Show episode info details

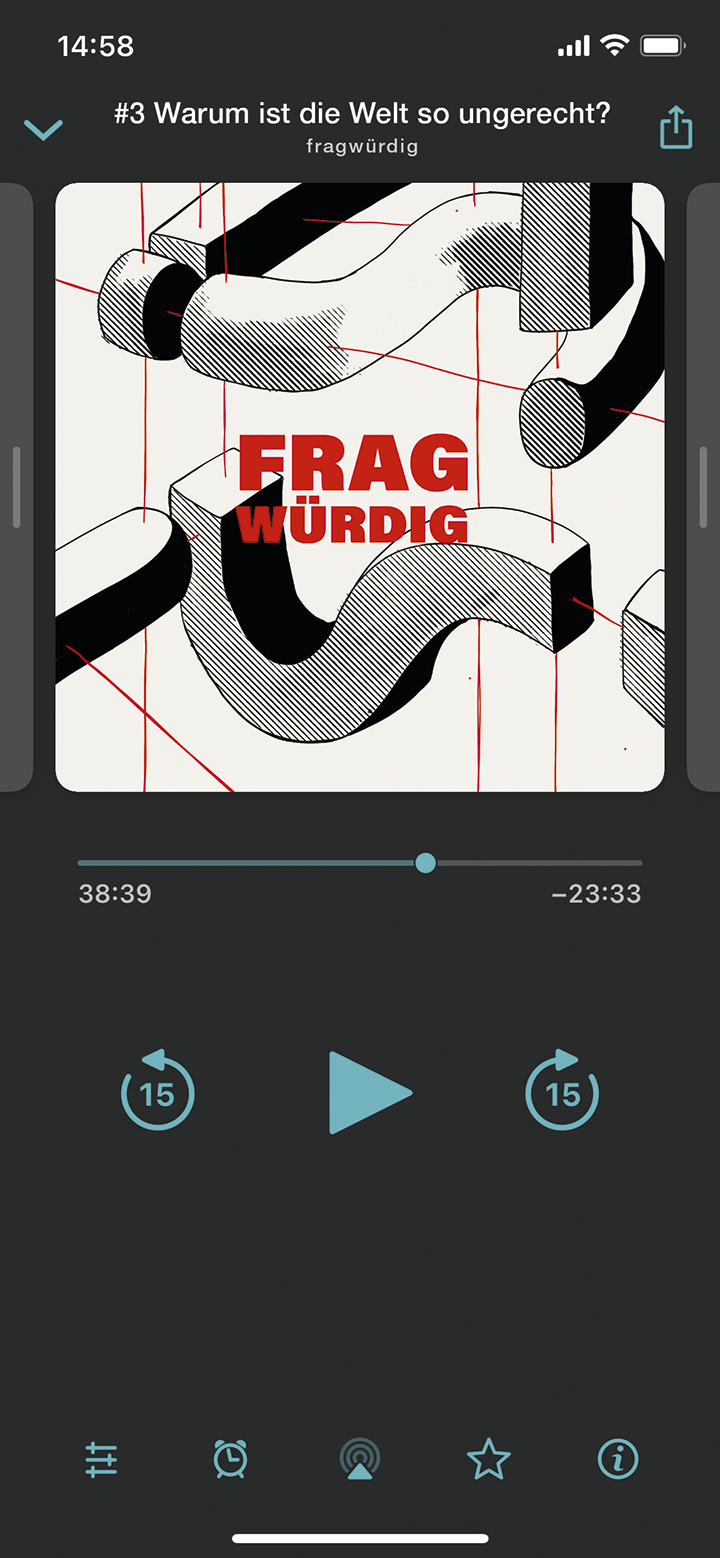[617, 1460]
